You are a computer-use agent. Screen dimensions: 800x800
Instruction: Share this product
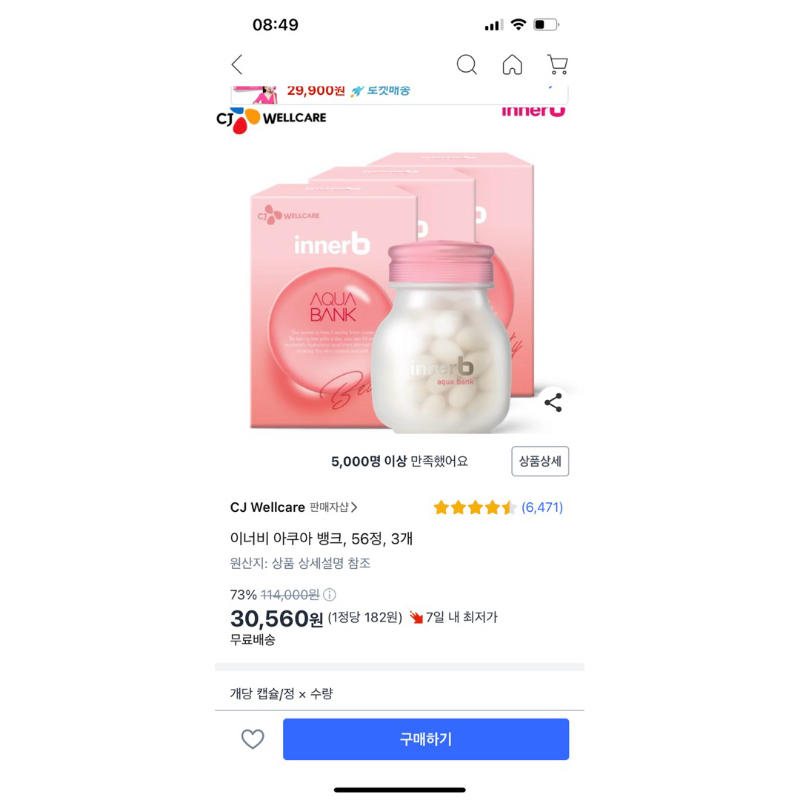[x=553, y=402]
